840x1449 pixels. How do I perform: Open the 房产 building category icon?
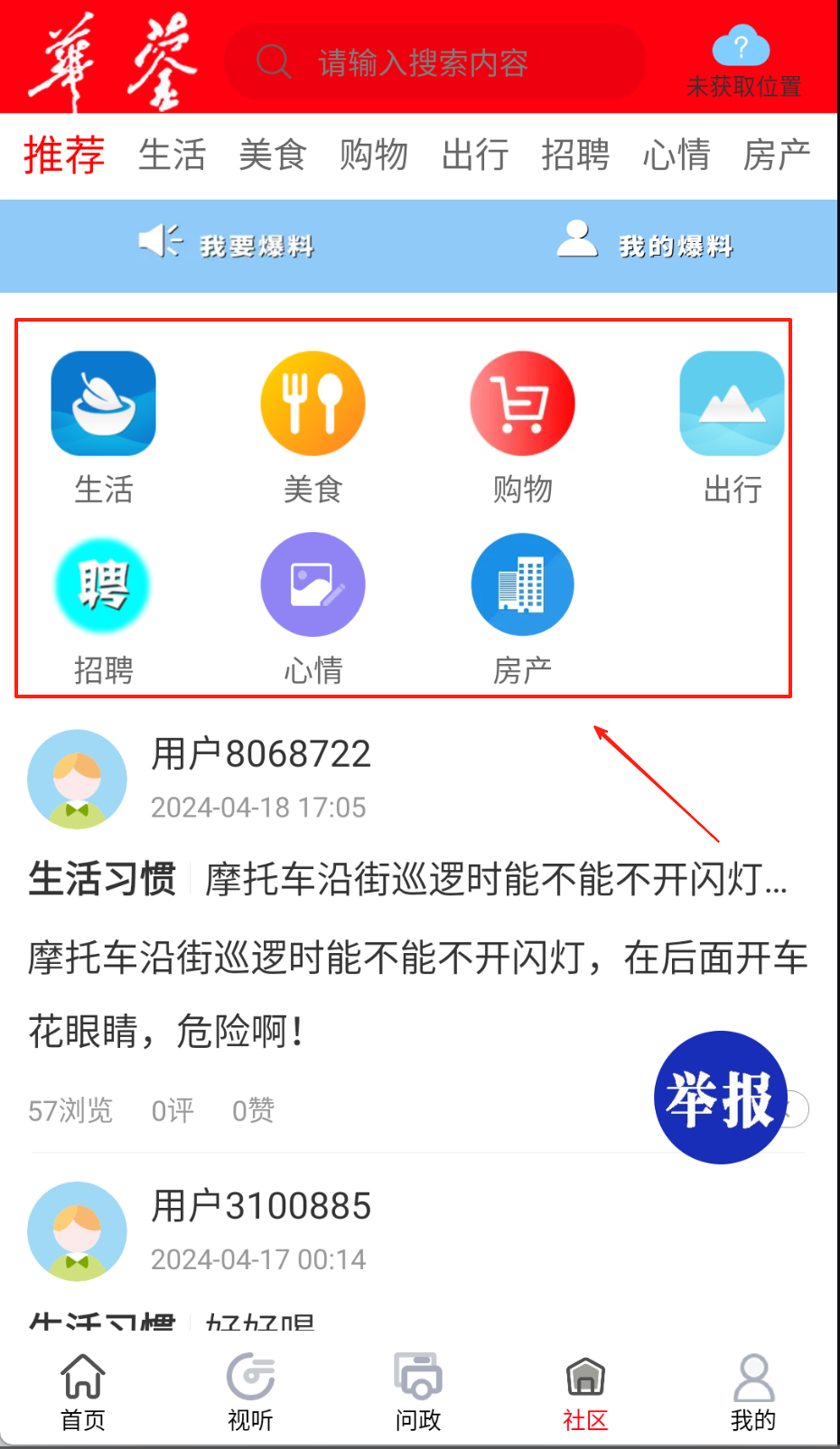pos(522,585)
